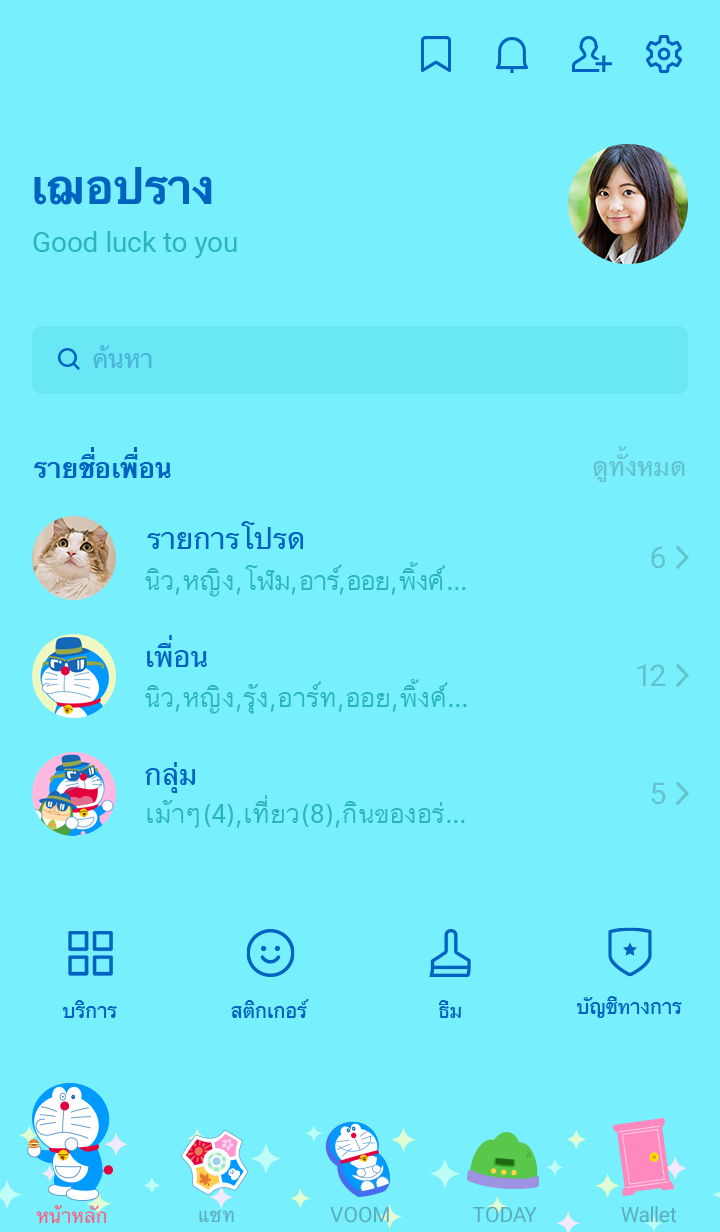Open the ธีม theme shop
Screen dimensions: 720x1232
450,974
